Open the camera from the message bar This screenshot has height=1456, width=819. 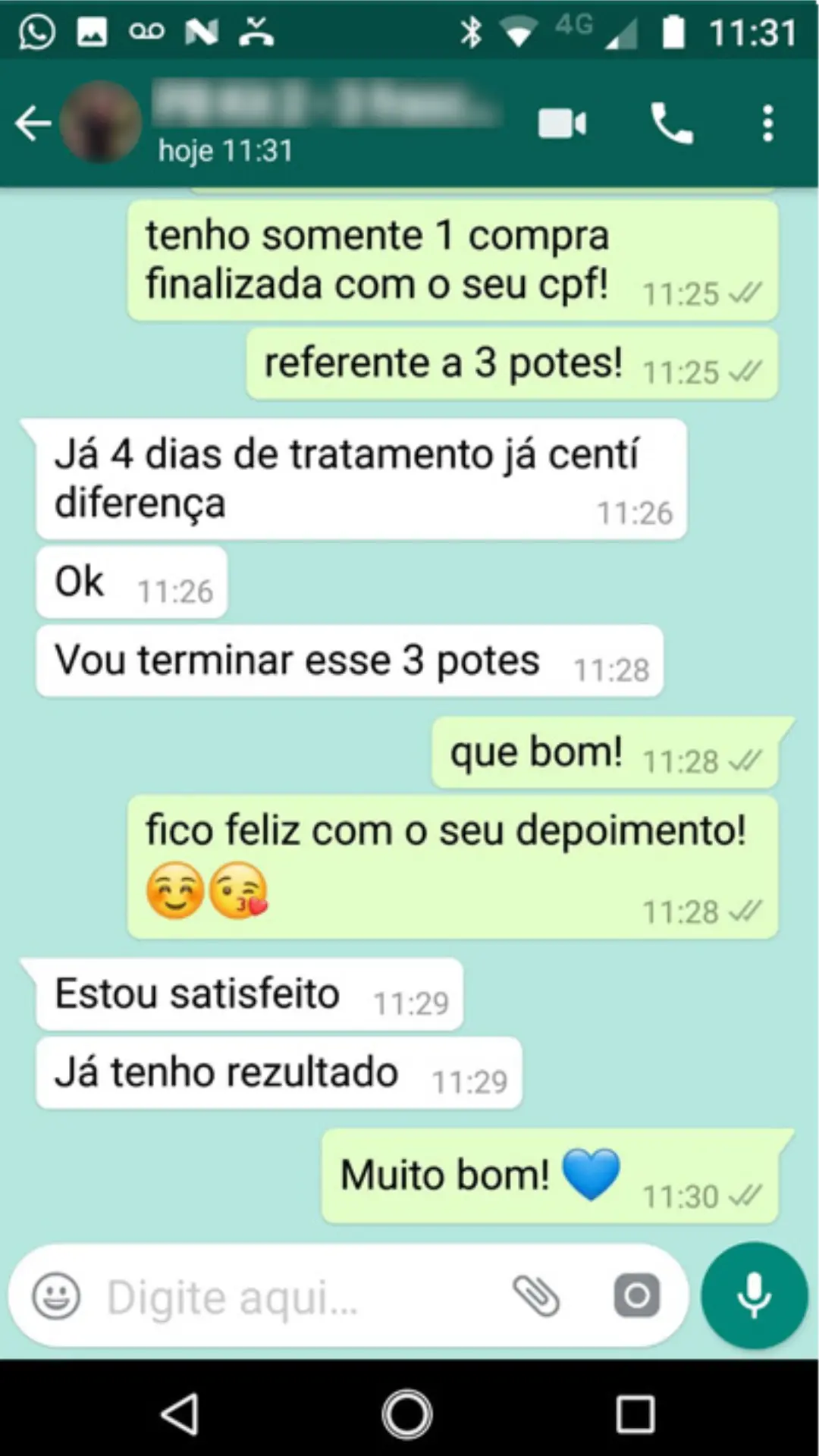coord(636,1296)
